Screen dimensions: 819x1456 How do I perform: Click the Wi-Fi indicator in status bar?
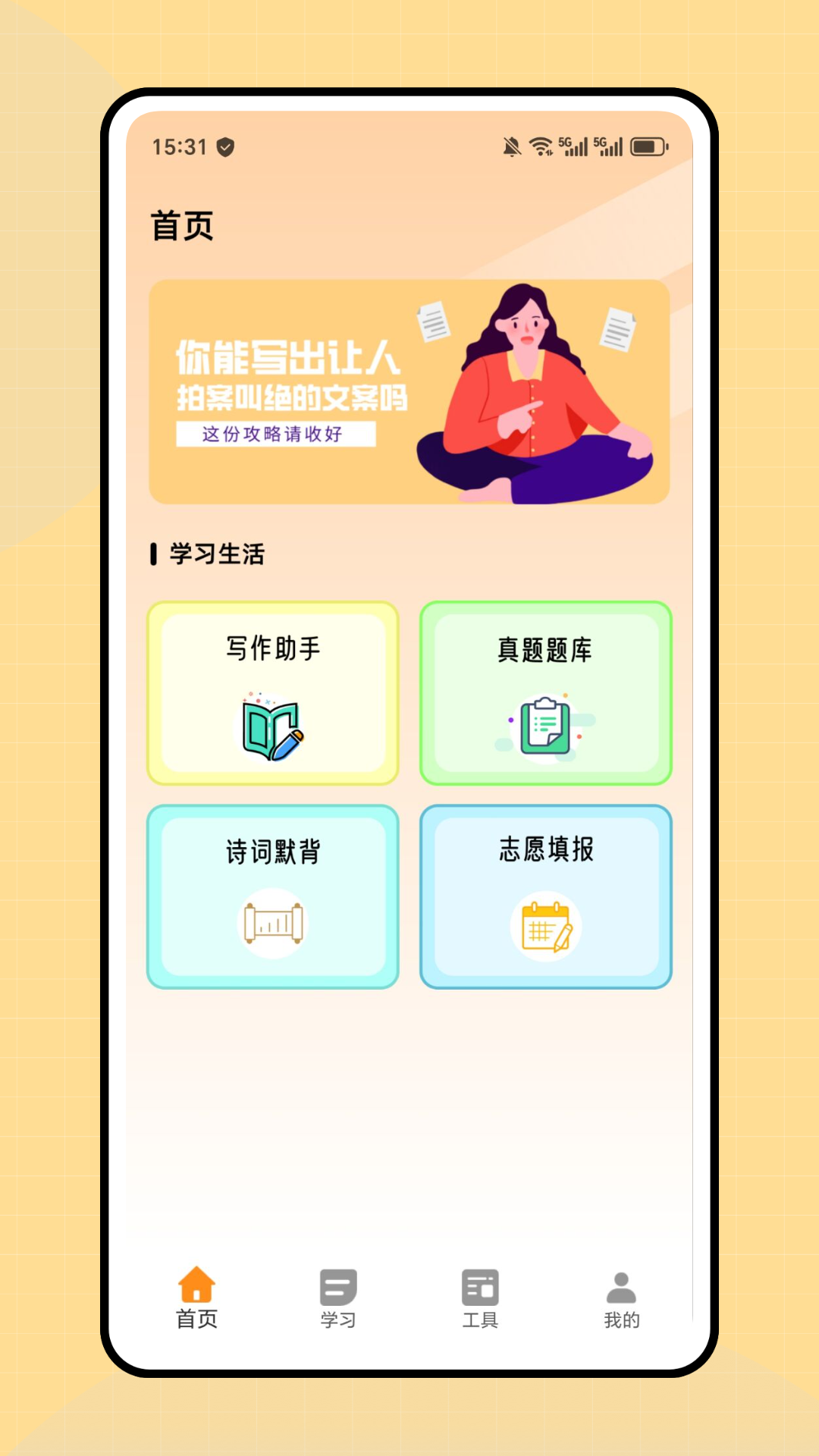[542, 146]
